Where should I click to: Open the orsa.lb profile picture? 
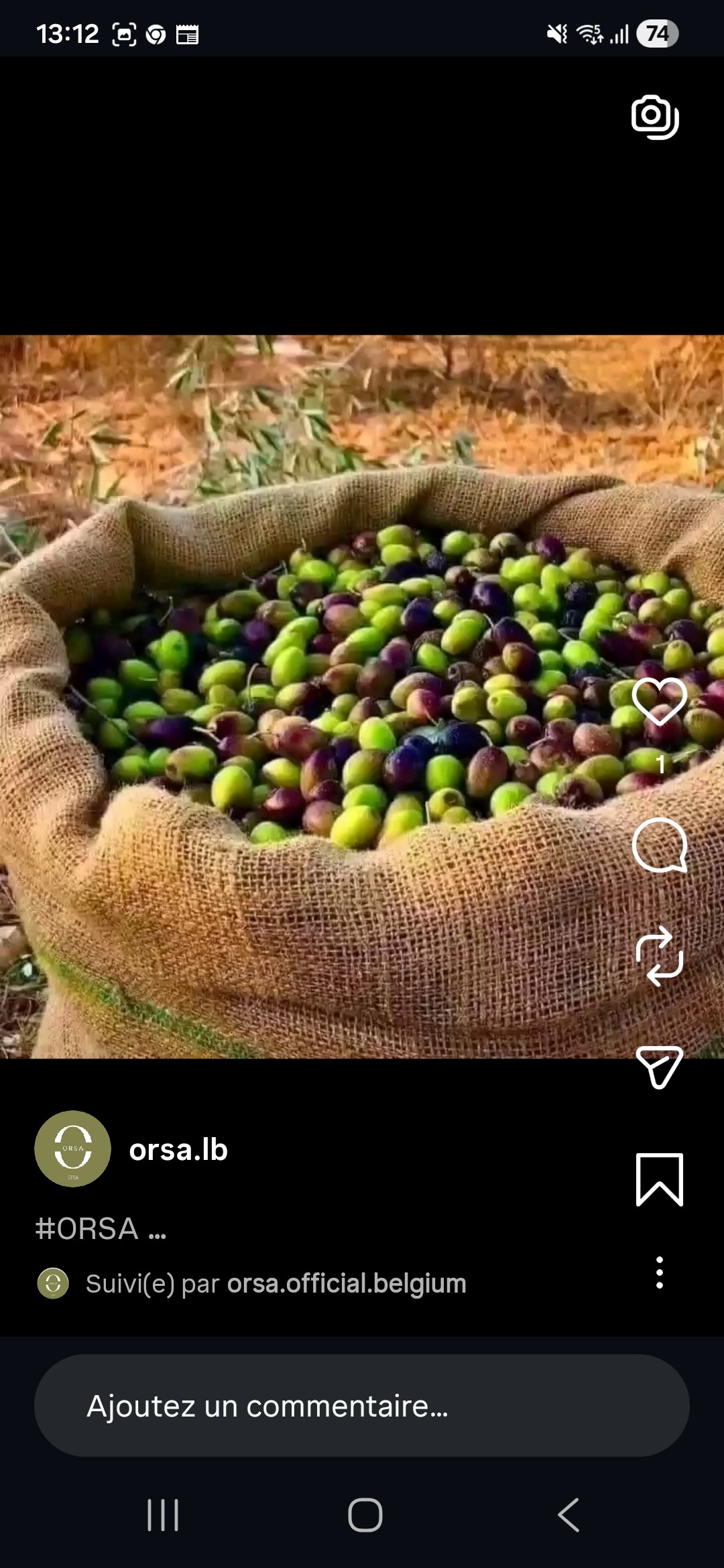click(x=72, y=1149)
